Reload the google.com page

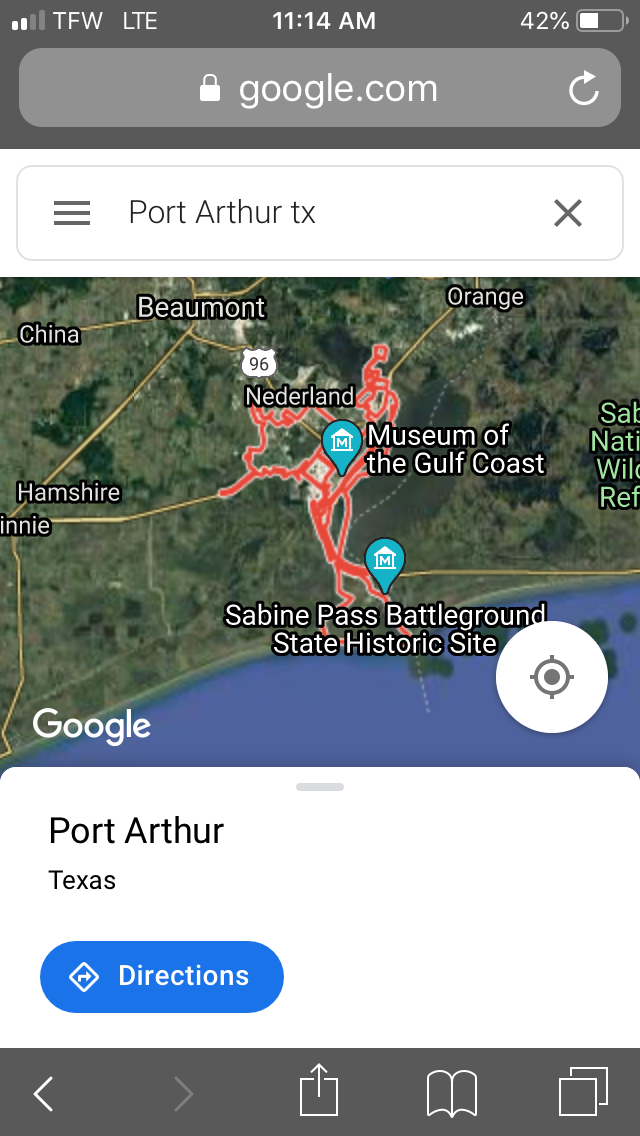click(583, 89)
